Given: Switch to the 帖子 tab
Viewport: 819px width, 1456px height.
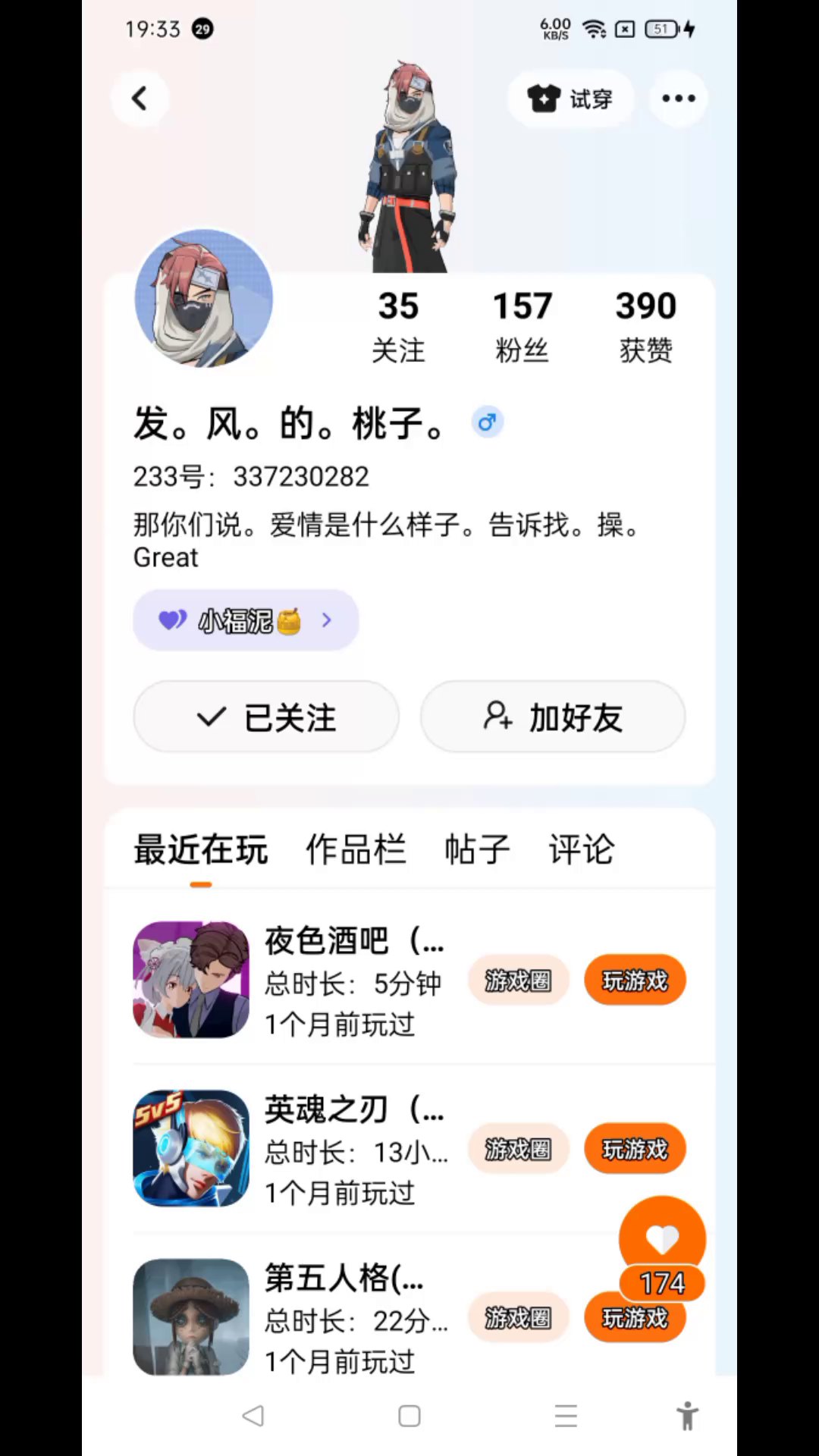Looking at the screenshot, I should coord(476,849).
